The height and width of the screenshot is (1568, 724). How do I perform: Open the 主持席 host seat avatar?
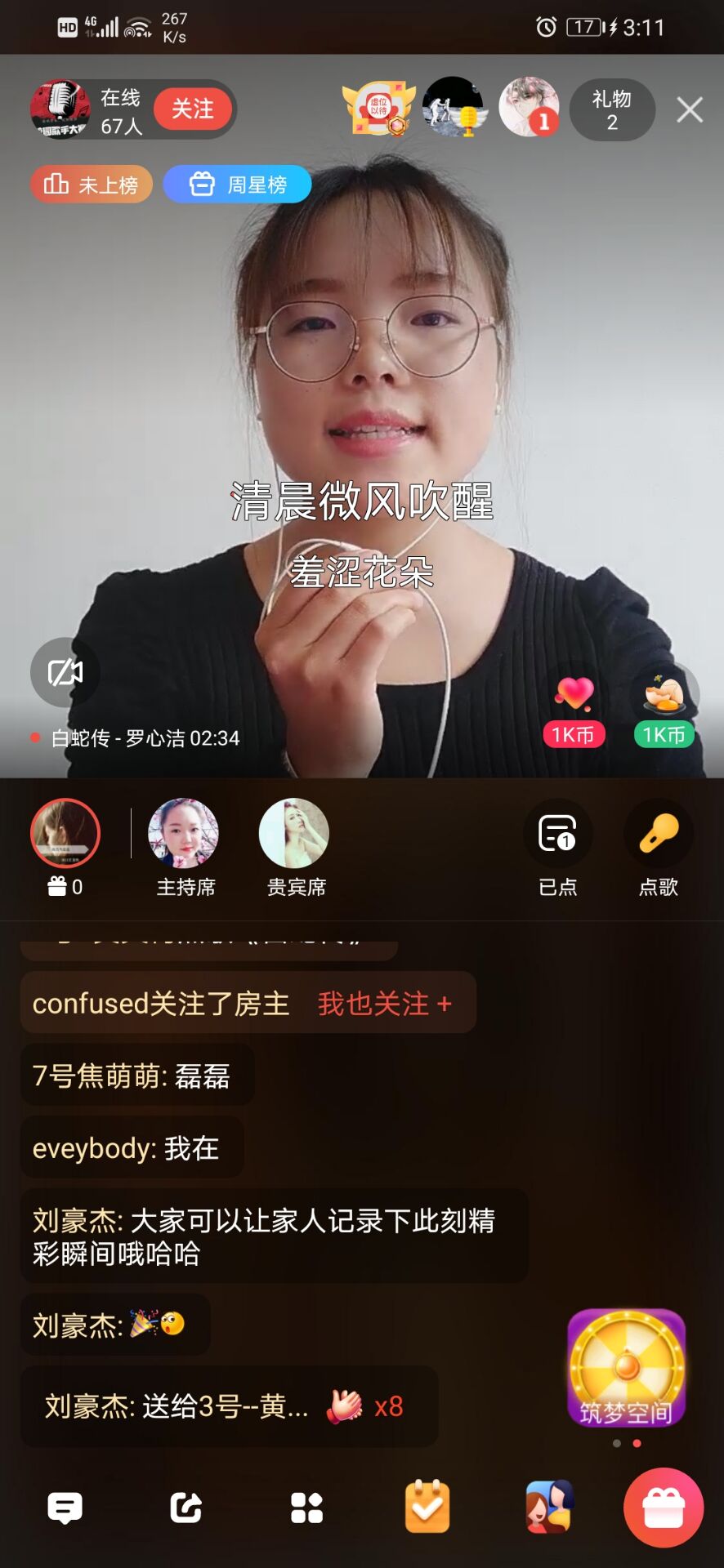click(184, 834)
